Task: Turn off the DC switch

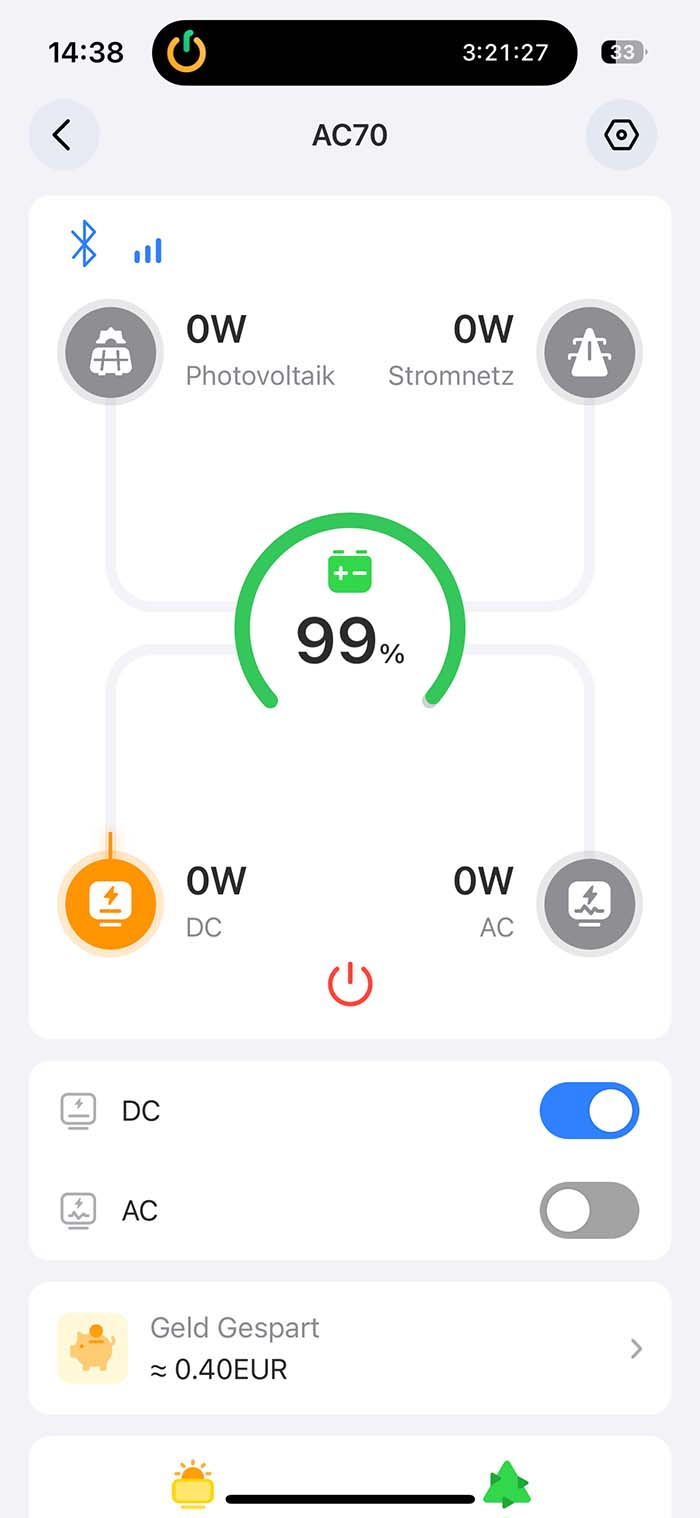Action: pyautogui.click(x=588, y=1110)
